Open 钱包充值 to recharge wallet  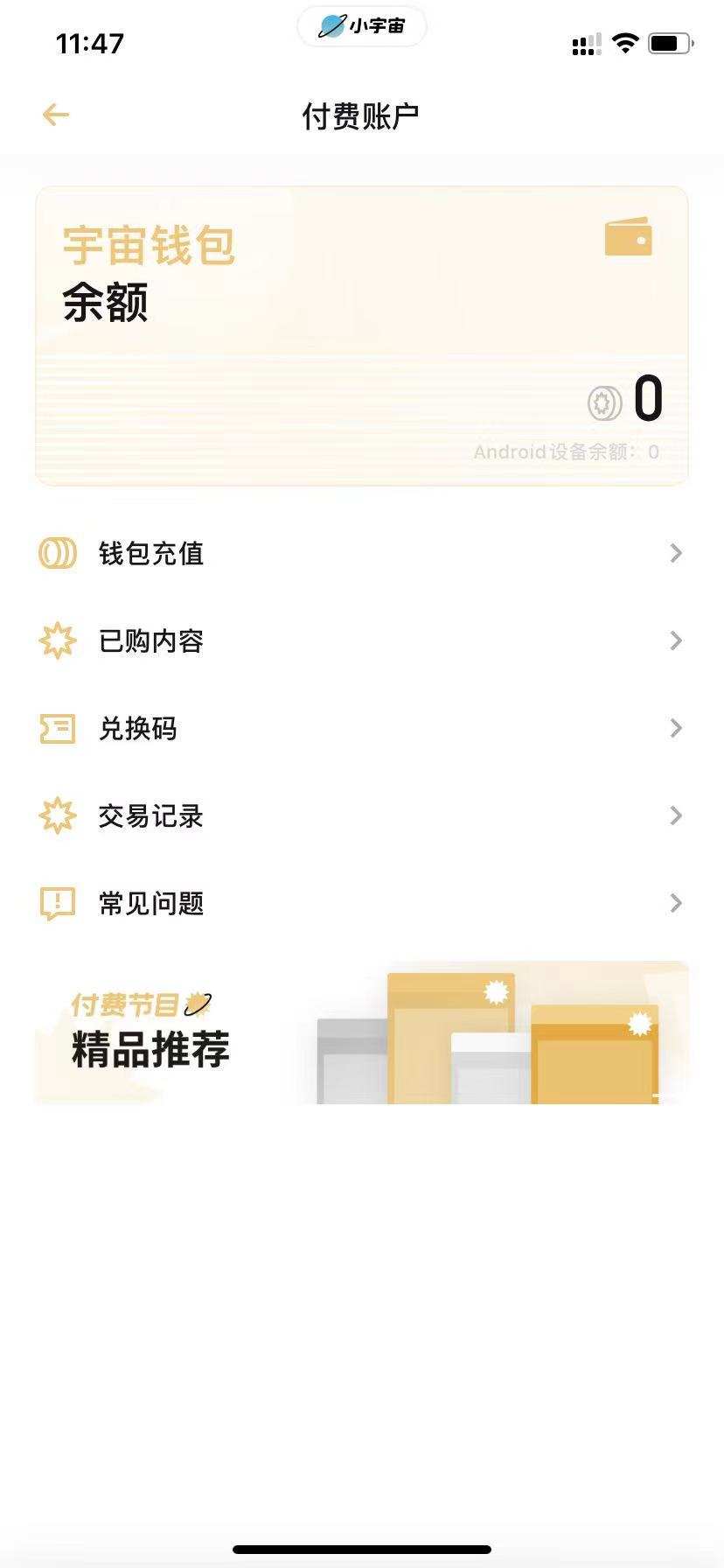click(x=360, y=553)
